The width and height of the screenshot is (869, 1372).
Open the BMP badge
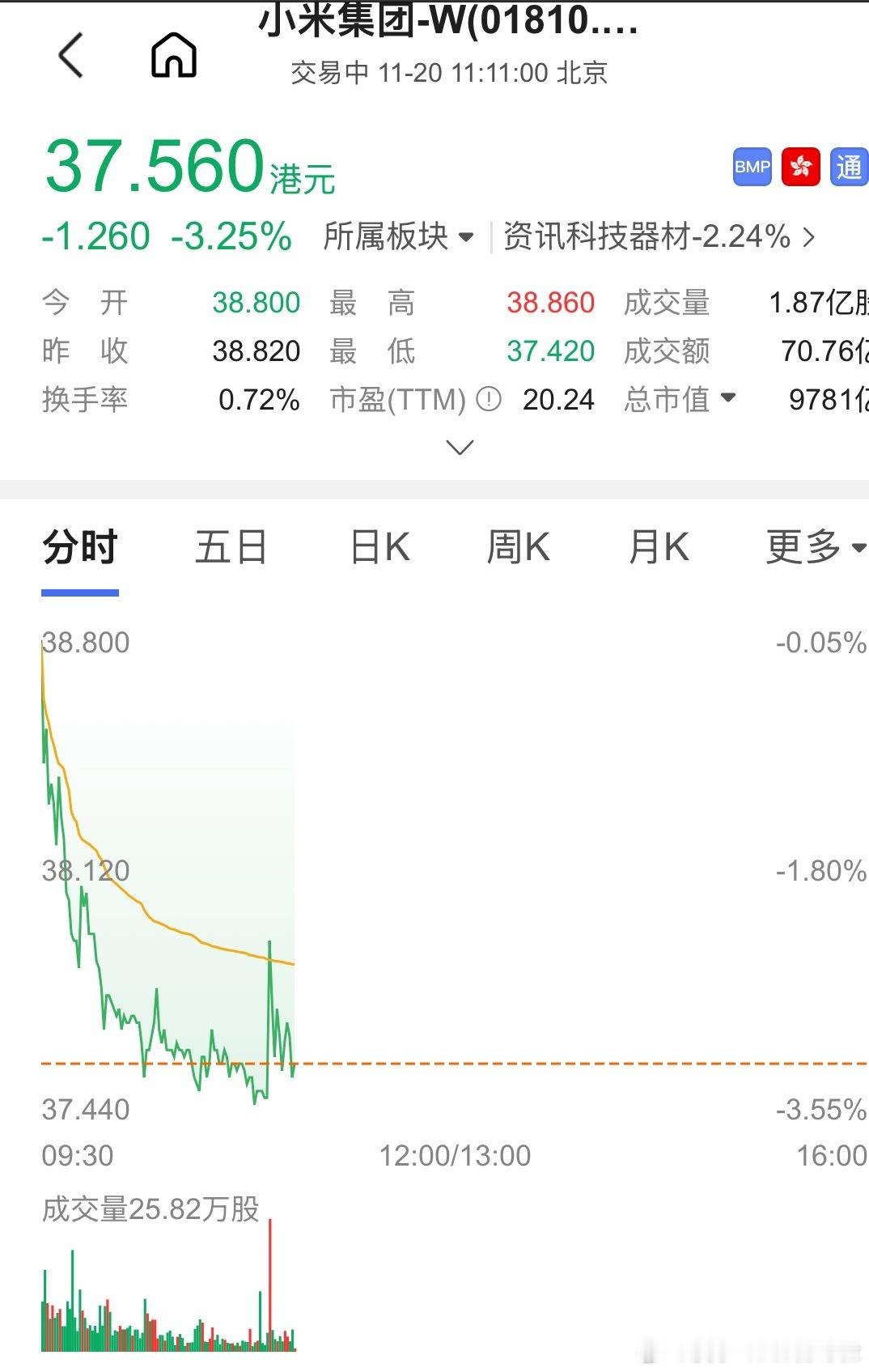point(751,167)
